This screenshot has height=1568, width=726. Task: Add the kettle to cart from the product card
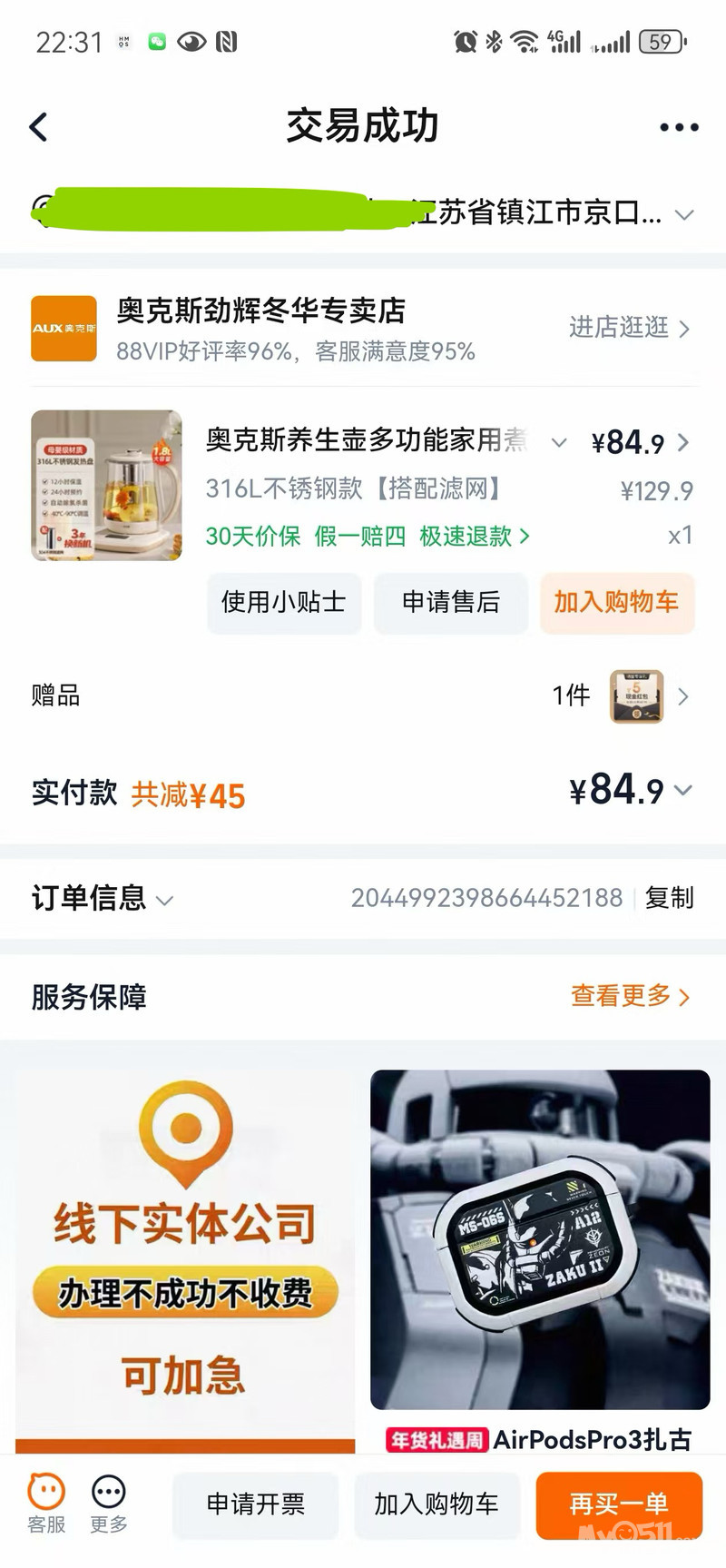pyautogui.click(x=616, y=602)
